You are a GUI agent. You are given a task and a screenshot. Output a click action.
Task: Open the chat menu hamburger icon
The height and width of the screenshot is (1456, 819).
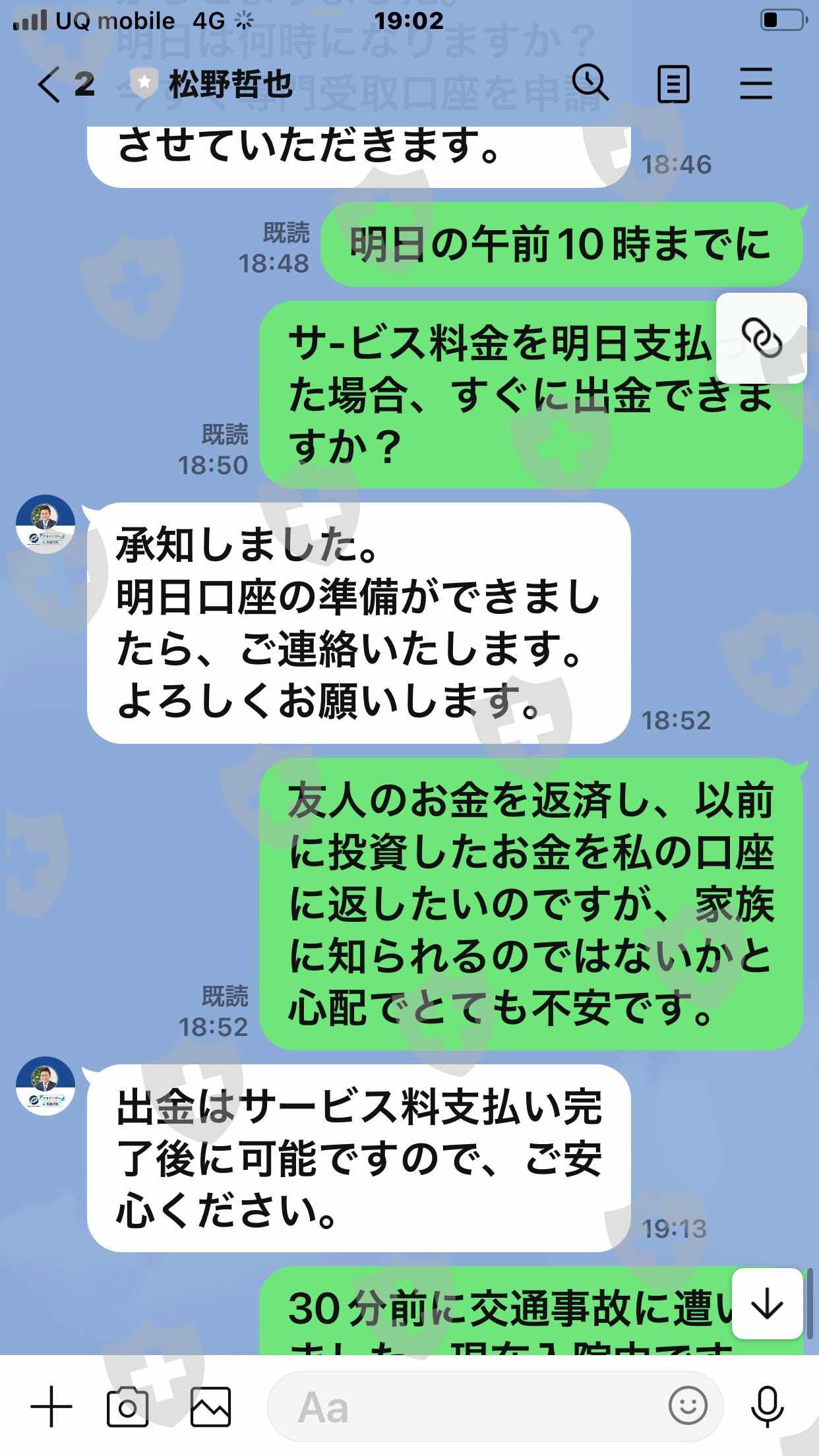click(x=756, y=84)
